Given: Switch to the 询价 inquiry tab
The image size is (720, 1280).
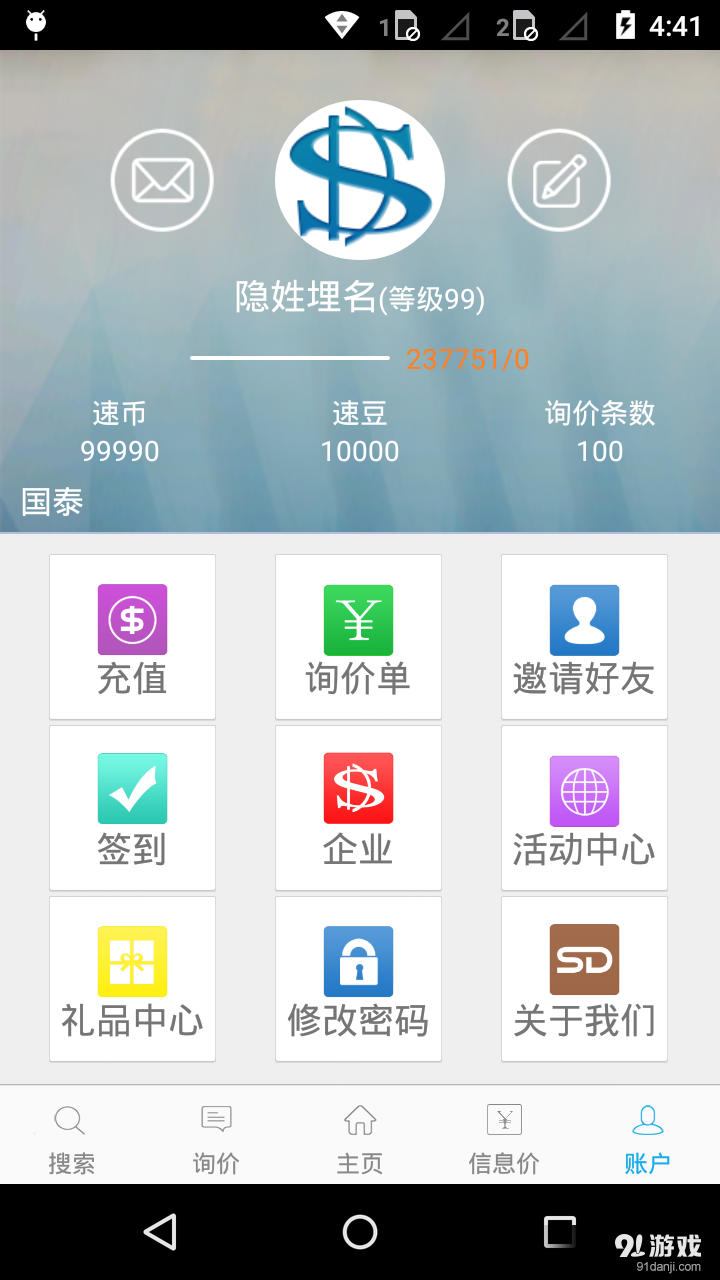Looking at the screenshot, I should click(216, 1137).
